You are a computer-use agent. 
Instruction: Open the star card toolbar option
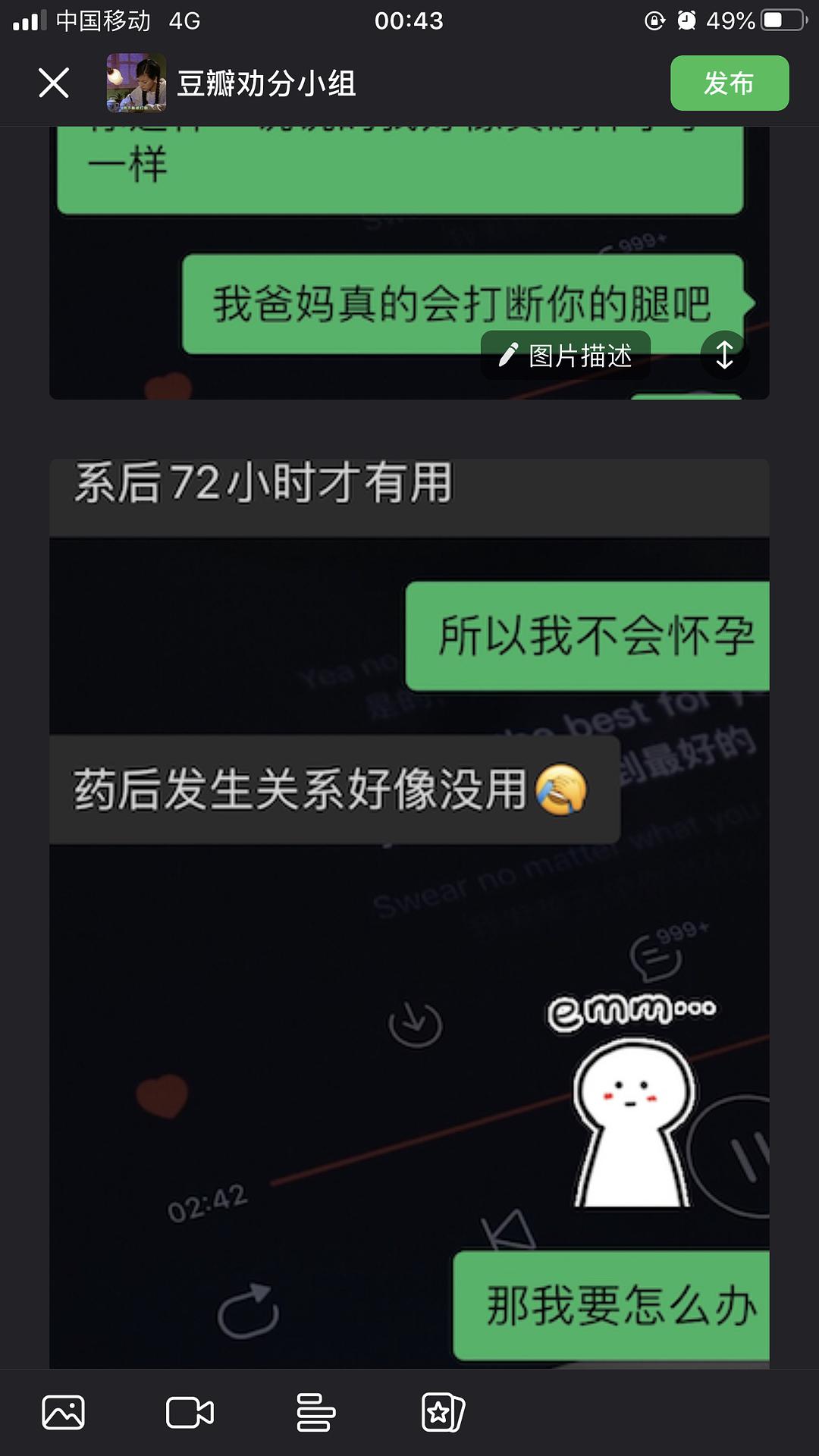(x=442, y=1412)
